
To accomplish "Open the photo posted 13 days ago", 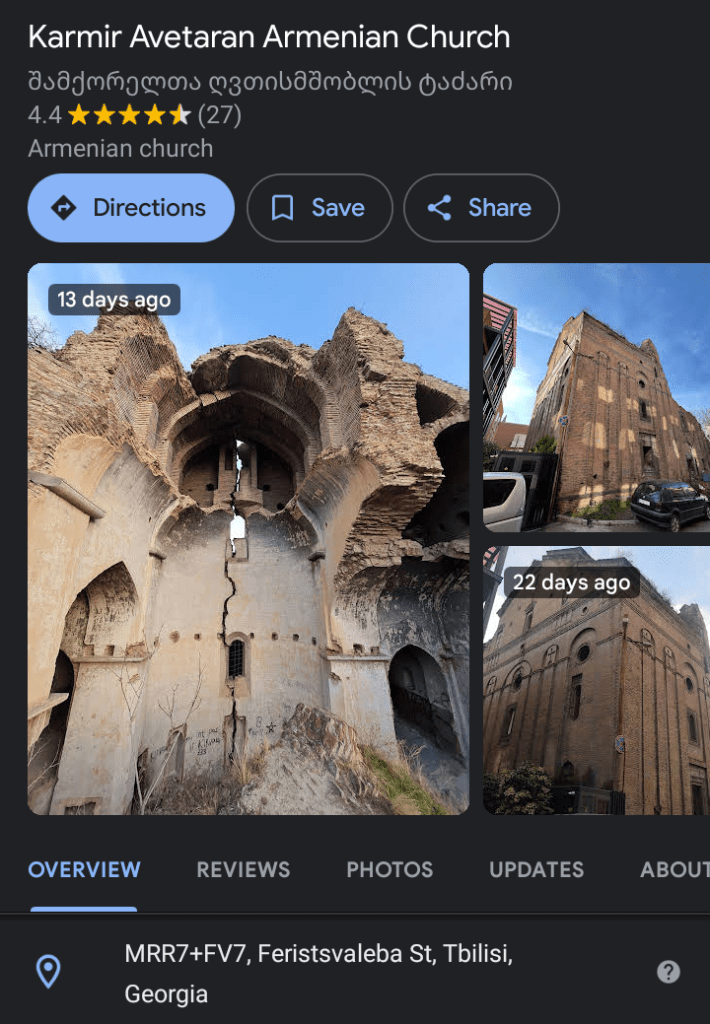I will tap(248, 538).
